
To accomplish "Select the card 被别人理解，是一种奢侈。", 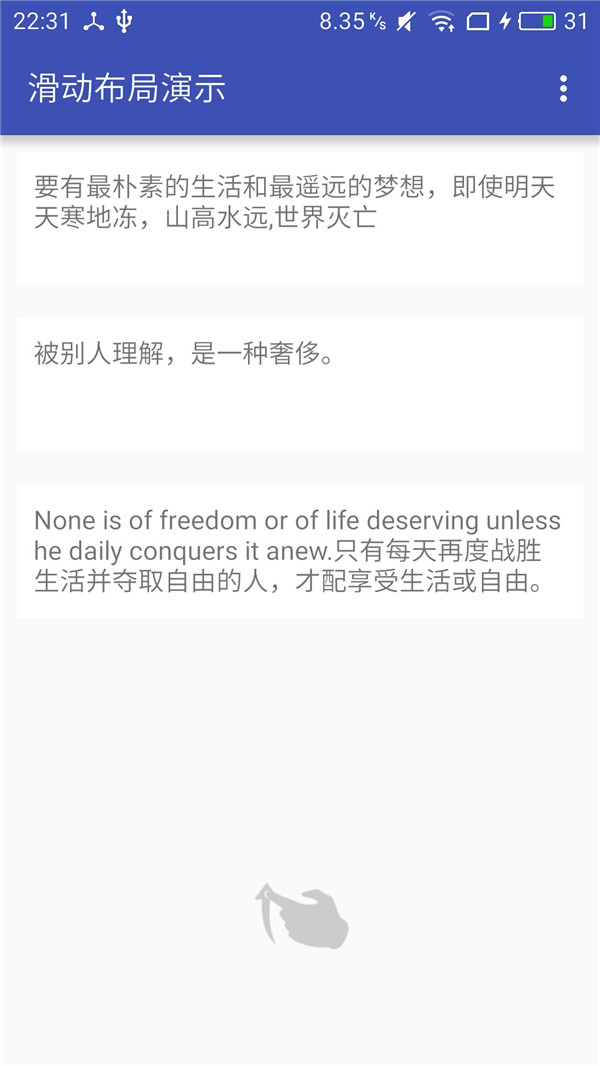I will [300, 385].
